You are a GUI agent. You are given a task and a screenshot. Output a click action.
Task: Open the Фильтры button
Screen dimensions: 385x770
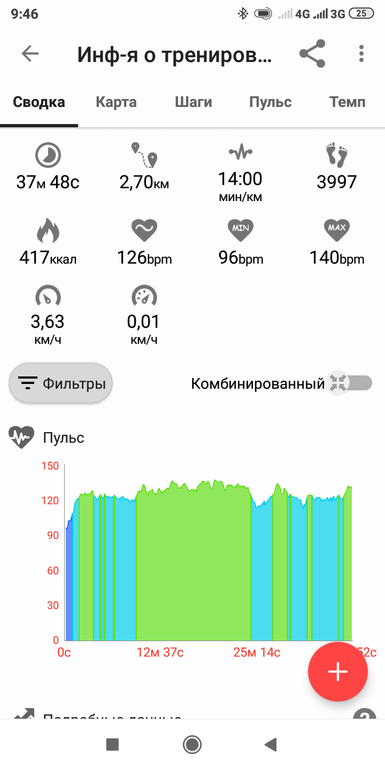tap(61, 383)
